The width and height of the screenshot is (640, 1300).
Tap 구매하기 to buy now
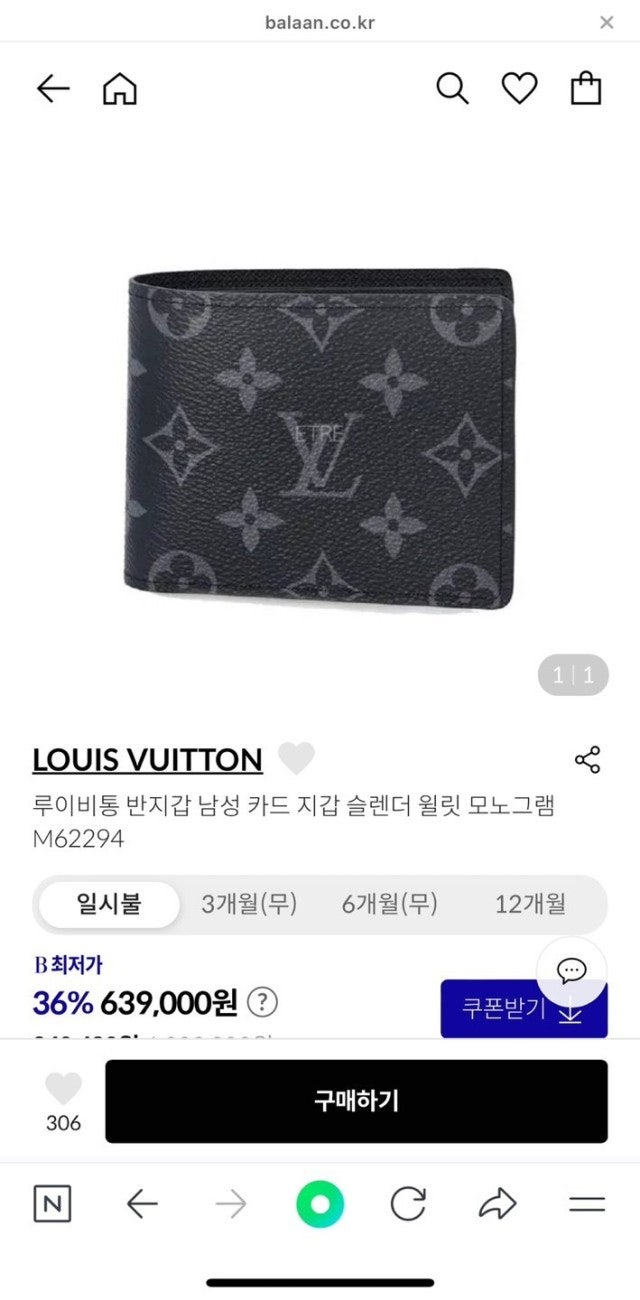click(x=356, y=1101)
